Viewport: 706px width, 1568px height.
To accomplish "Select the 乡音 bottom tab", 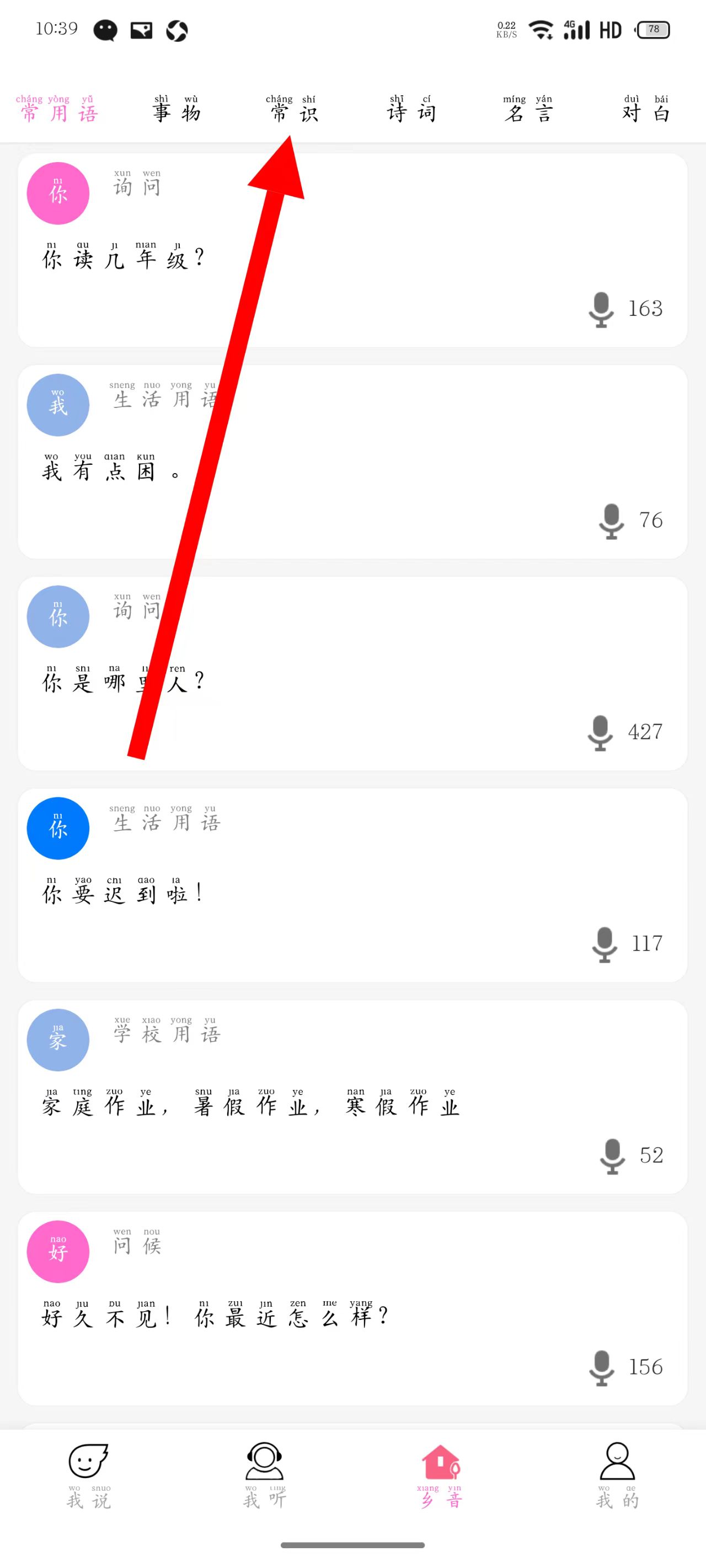I will [x=440, y=1475].
